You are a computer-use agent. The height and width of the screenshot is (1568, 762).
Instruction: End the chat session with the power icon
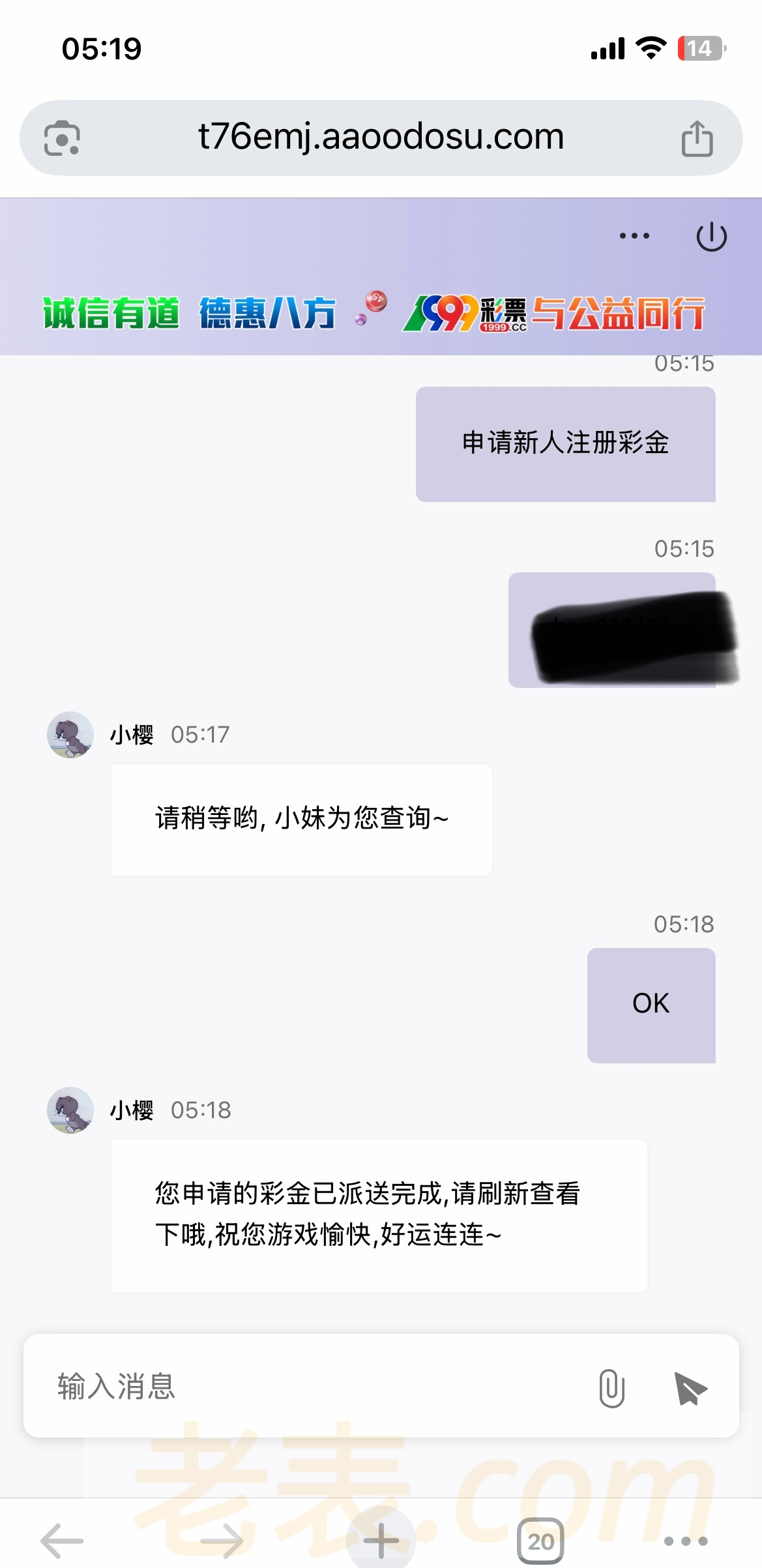[x=711, y=237]
